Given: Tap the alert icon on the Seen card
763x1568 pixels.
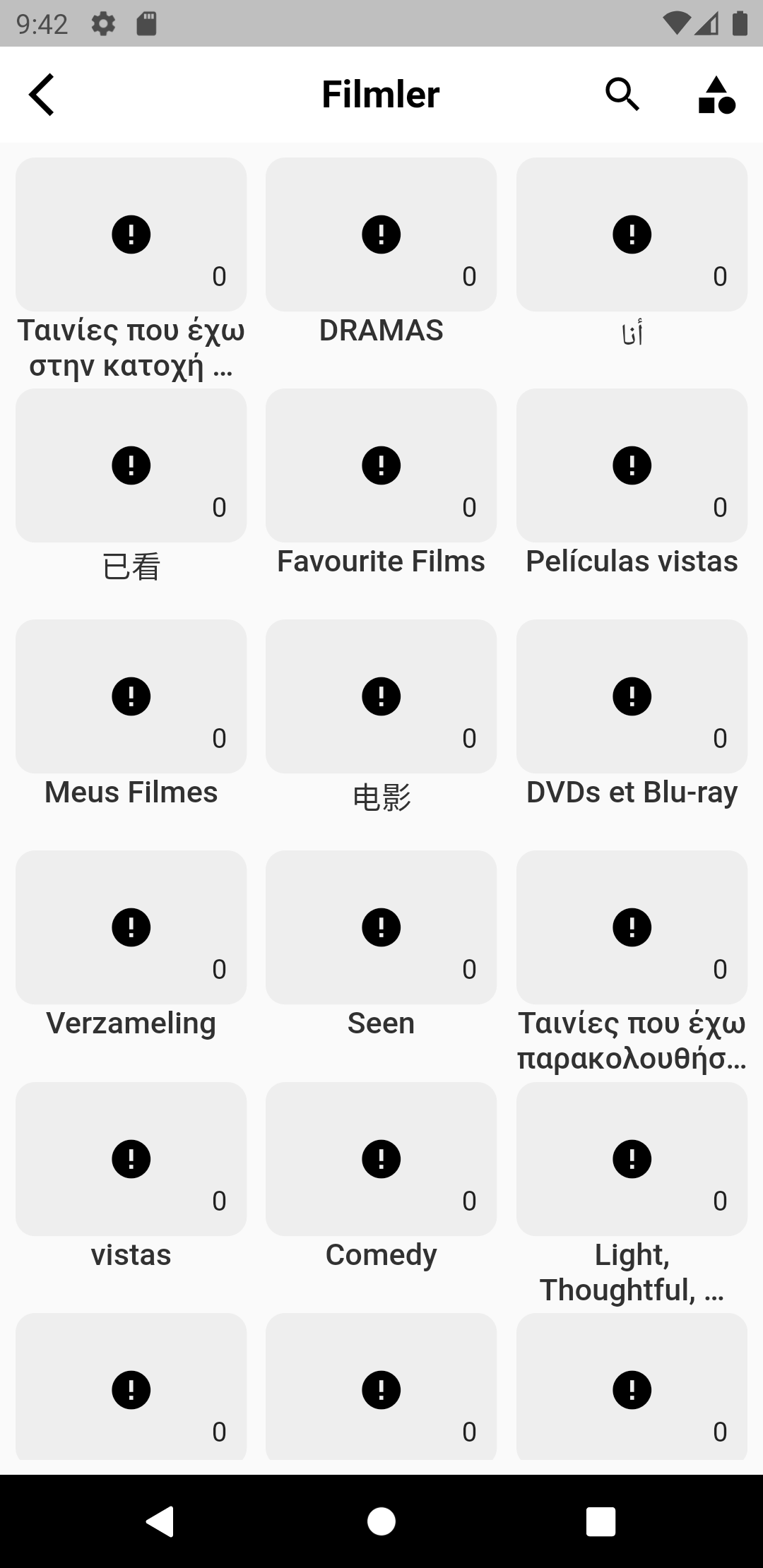Looking at the screenshot, I should pos(381,927).
